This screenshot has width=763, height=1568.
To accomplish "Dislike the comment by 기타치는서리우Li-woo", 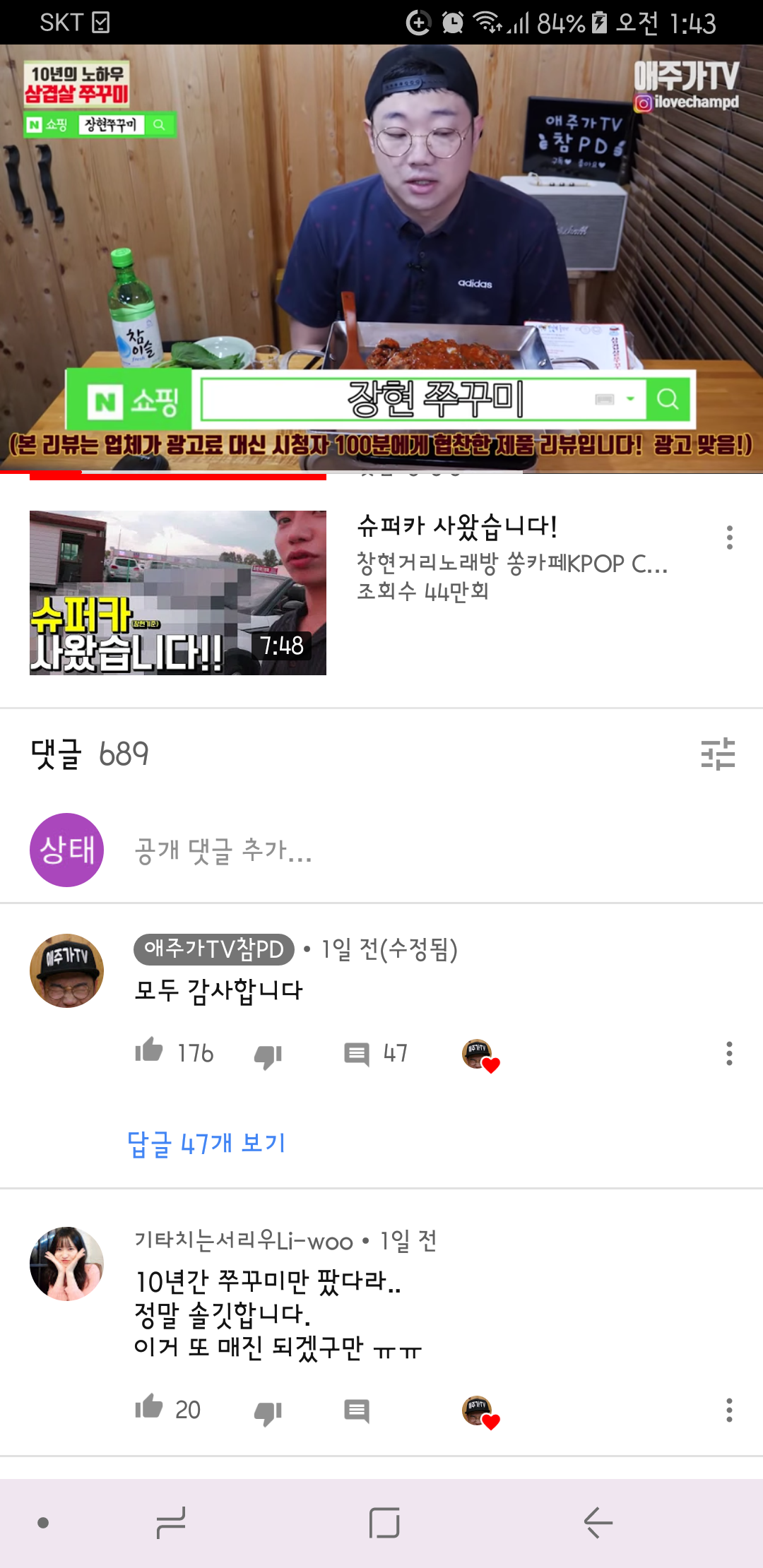I will pyautogui.click(x=268, y=1412).
